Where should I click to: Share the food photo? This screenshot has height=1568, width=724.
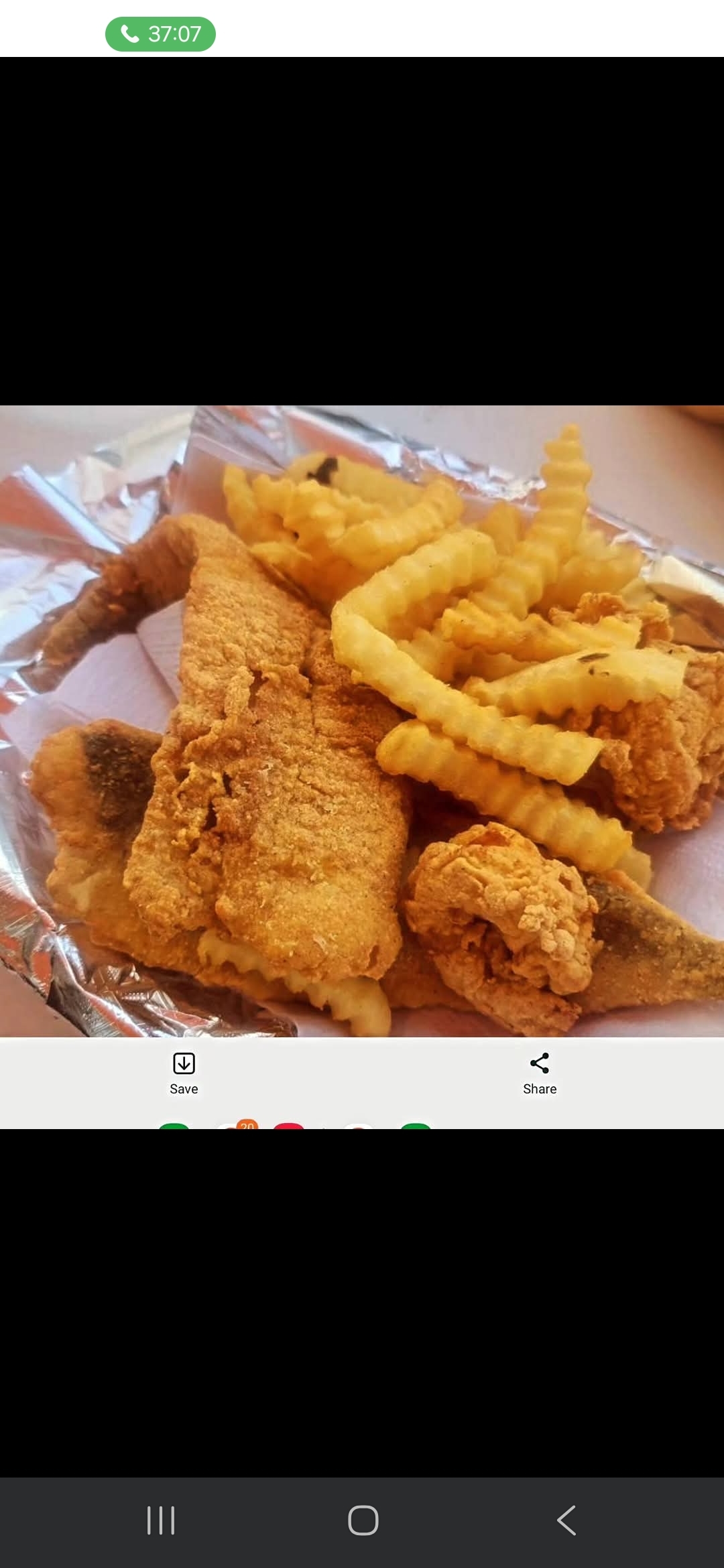coord(540,1073)
